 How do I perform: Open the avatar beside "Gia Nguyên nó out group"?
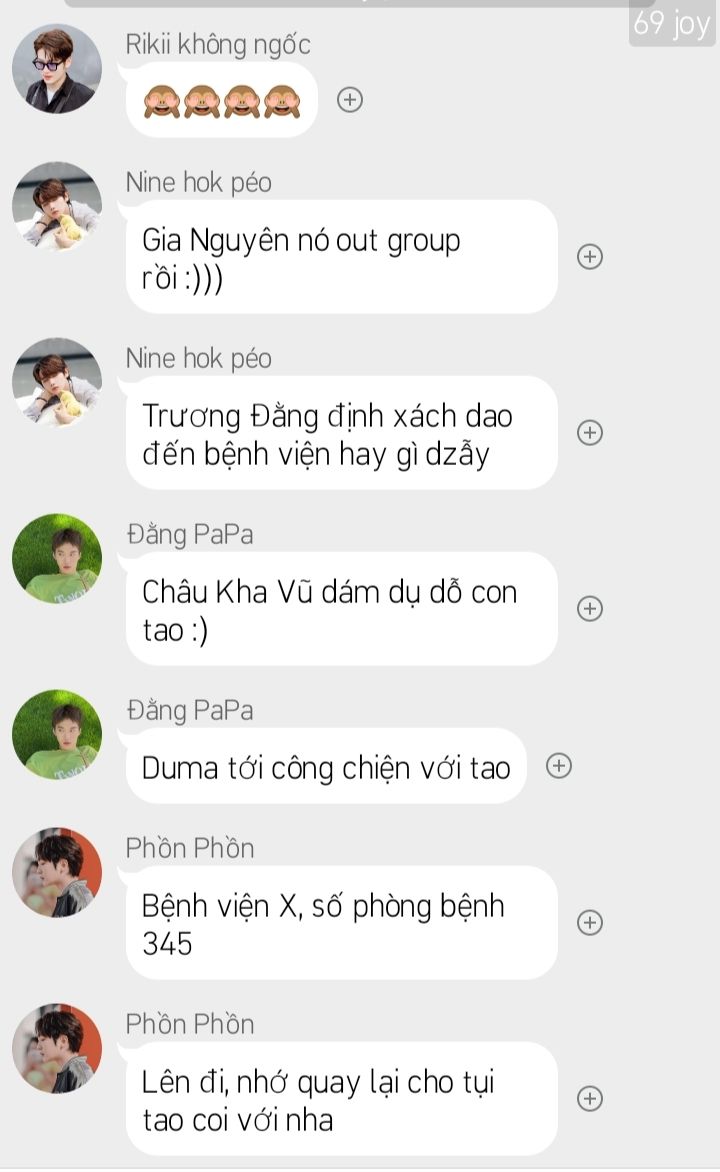coord(57,207)
